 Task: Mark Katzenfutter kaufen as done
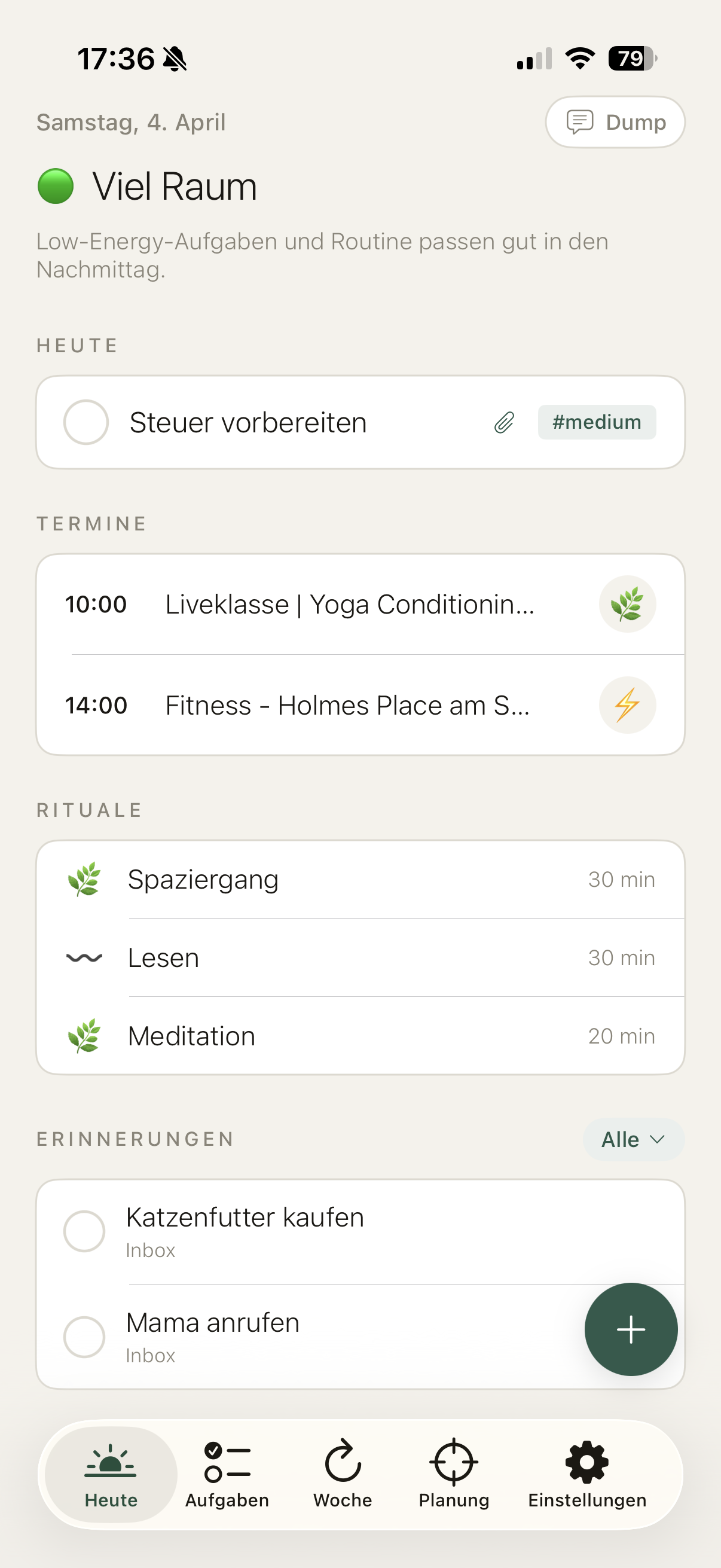pos(85,1231)
